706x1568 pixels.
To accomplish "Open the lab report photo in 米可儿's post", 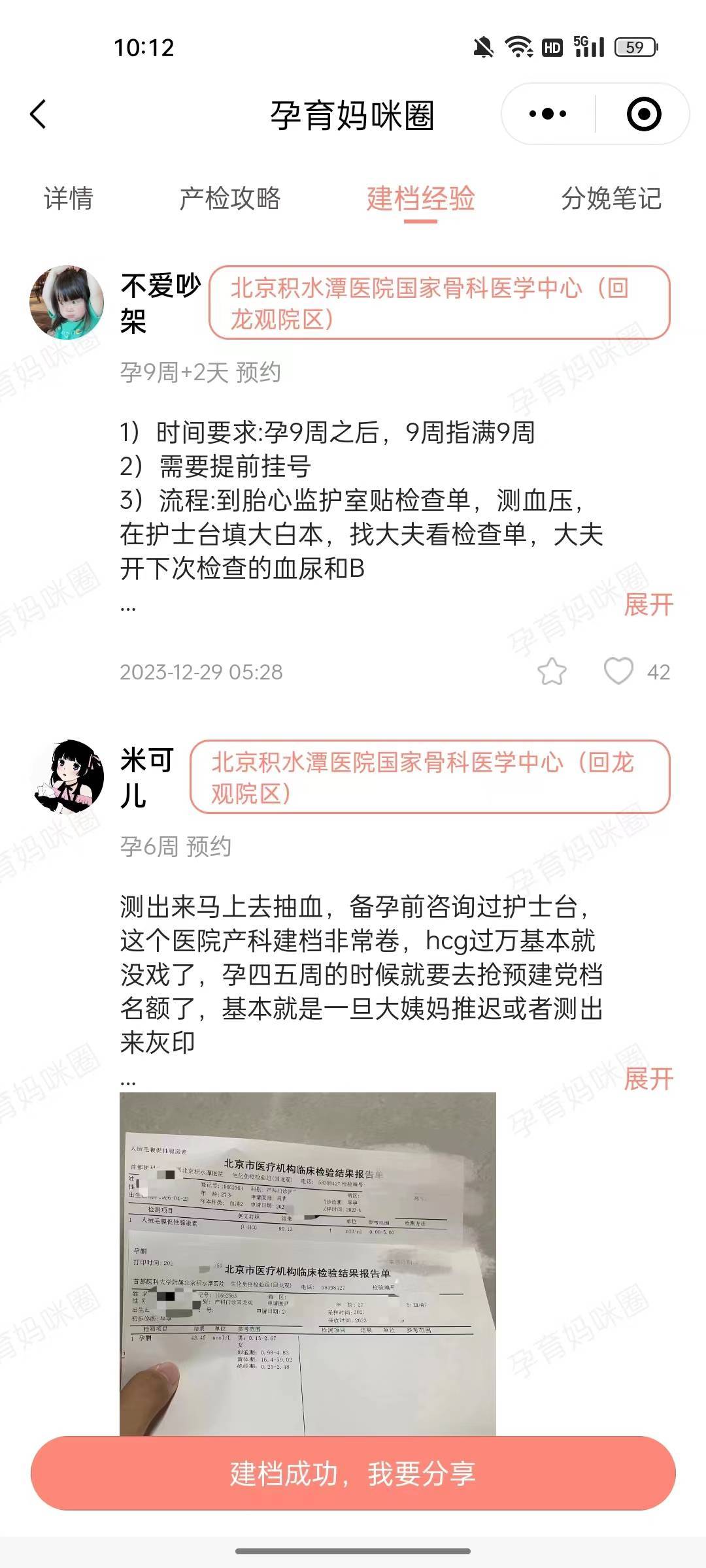I will tap(307, 1261).
